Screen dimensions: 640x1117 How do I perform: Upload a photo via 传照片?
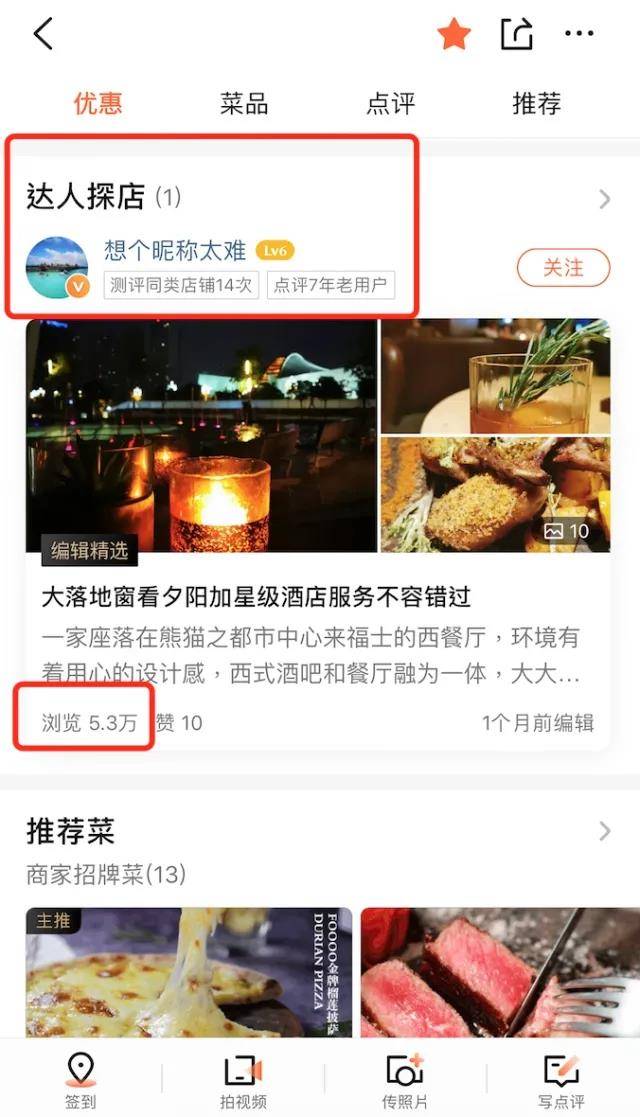click(405, 1080)
